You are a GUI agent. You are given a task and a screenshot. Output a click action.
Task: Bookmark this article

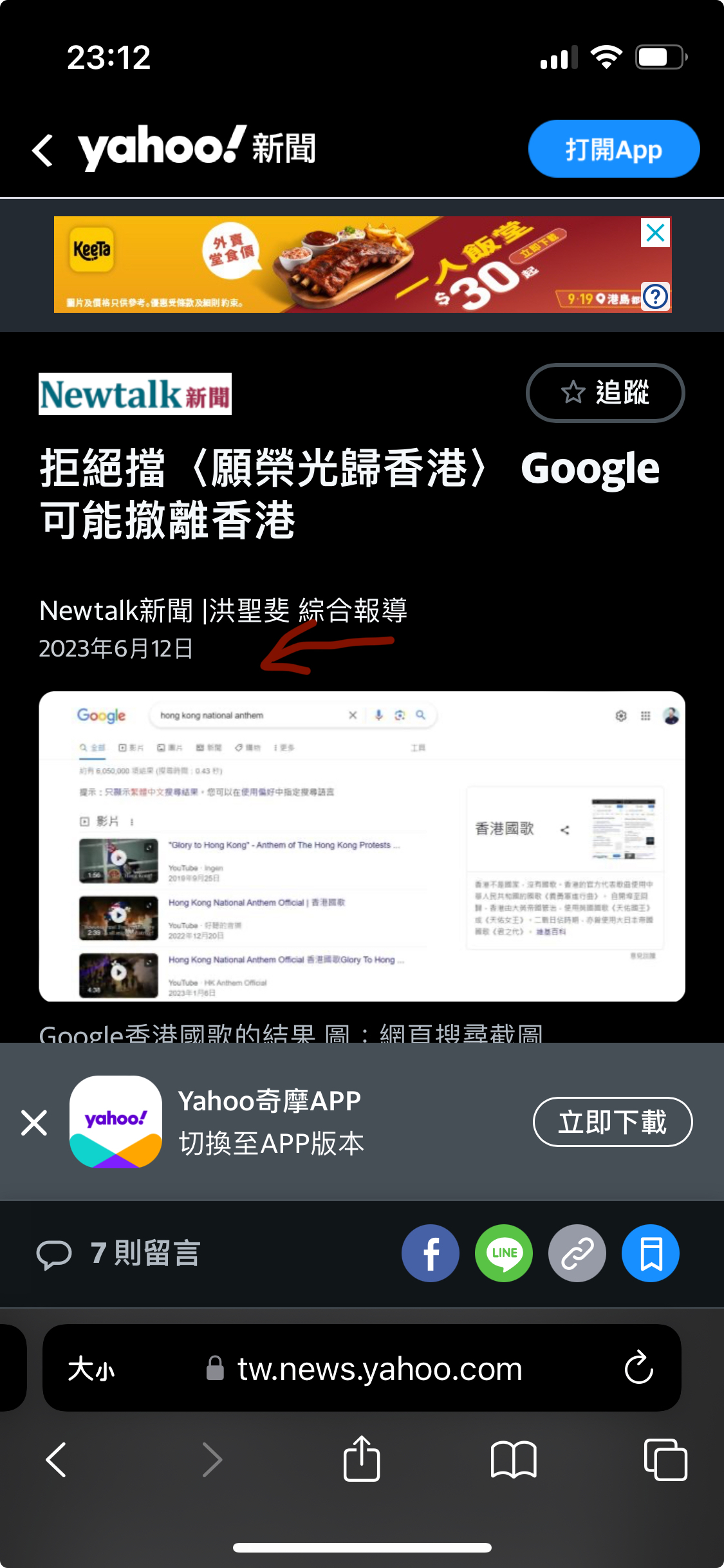[x=651, y=1253]
